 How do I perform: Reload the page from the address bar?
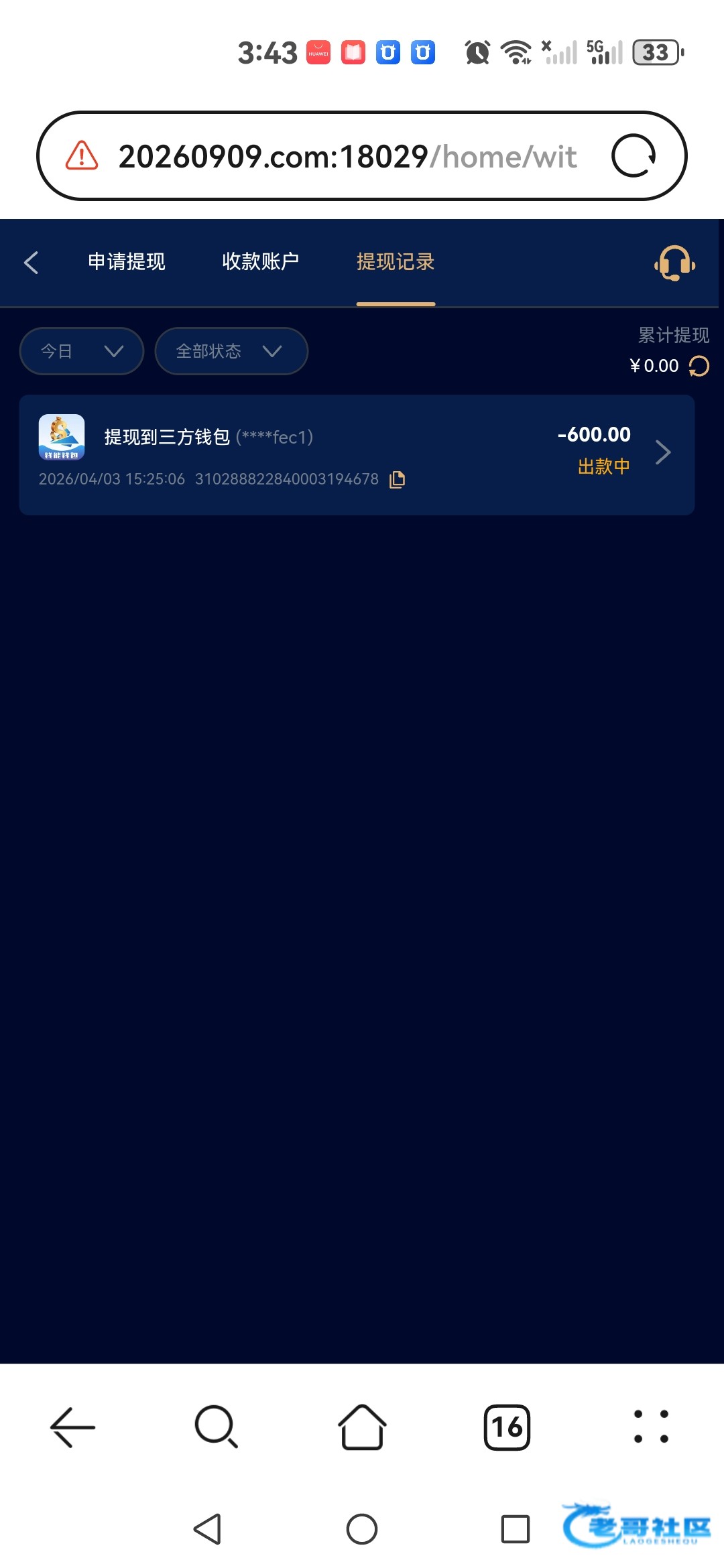(633, 156)
